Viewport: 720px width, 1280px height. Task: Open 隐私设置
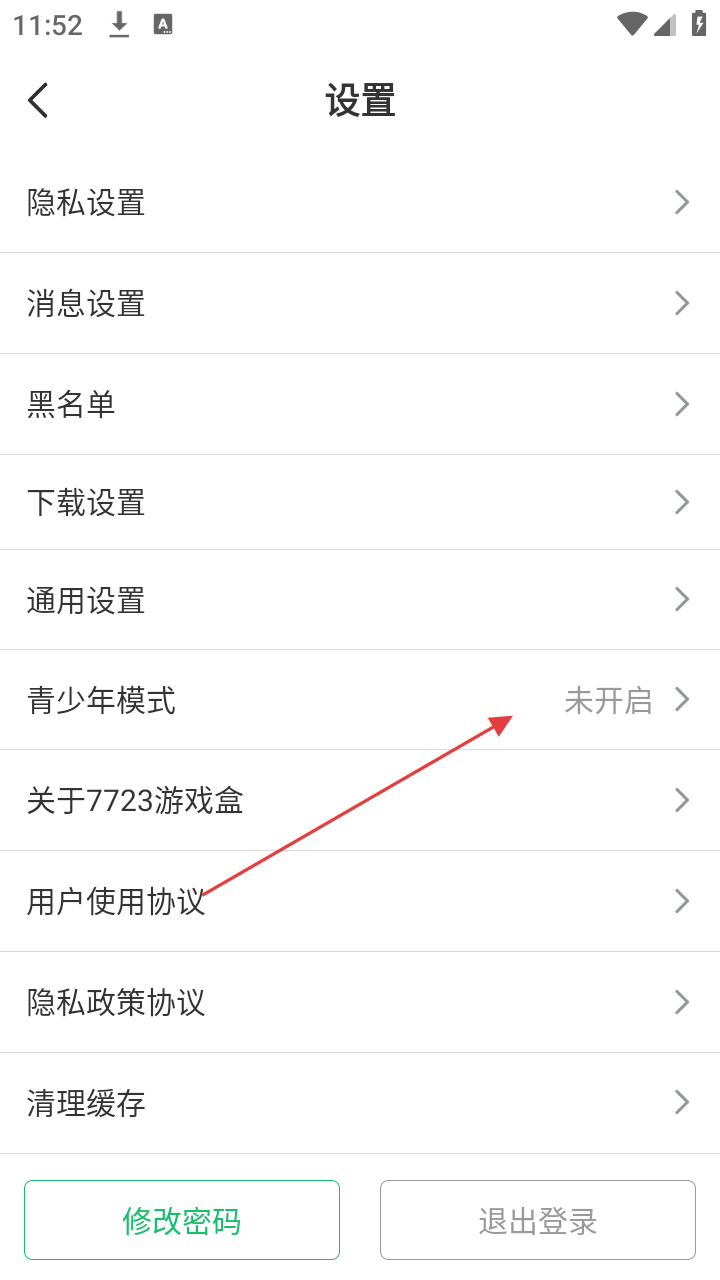[360, 203]
